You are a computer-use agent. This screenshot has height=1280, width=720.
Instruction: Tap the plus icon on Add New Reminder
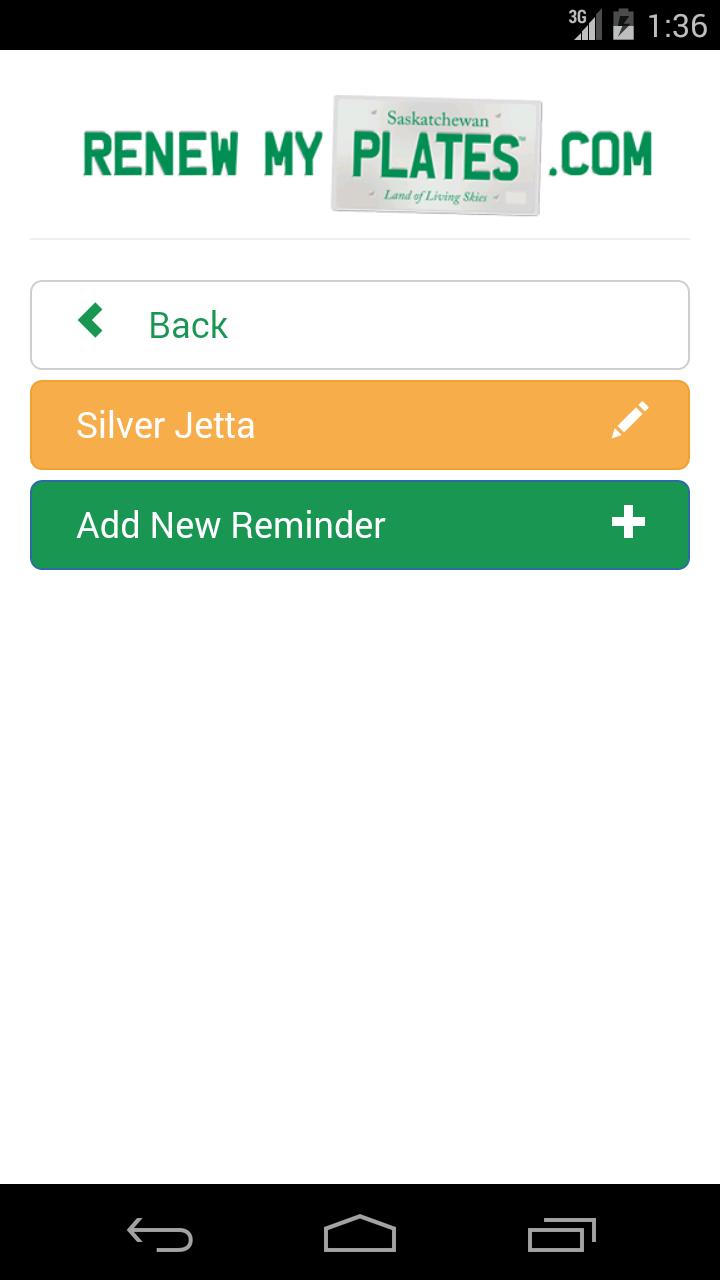[629, 522]
